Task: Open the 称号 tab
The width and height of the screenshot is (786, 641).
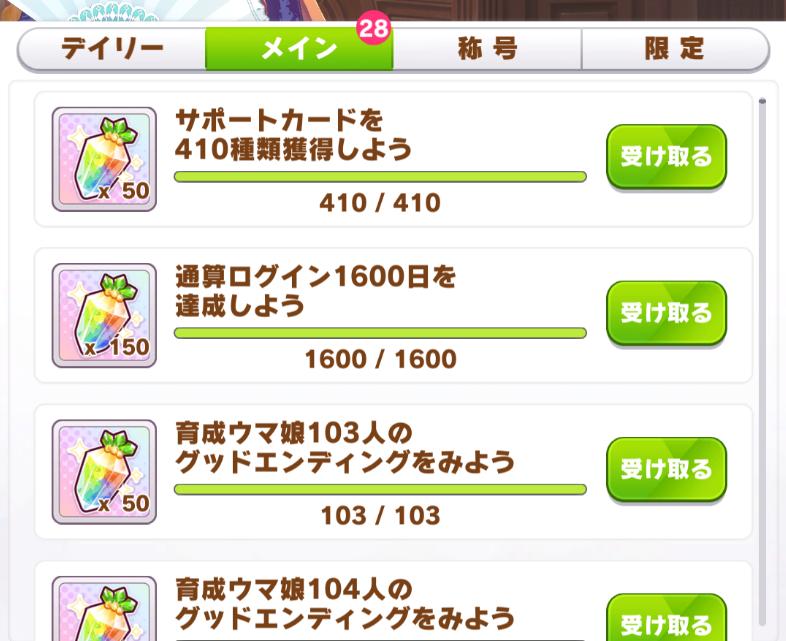Action: pyautogui.click(x=486, y=49)
